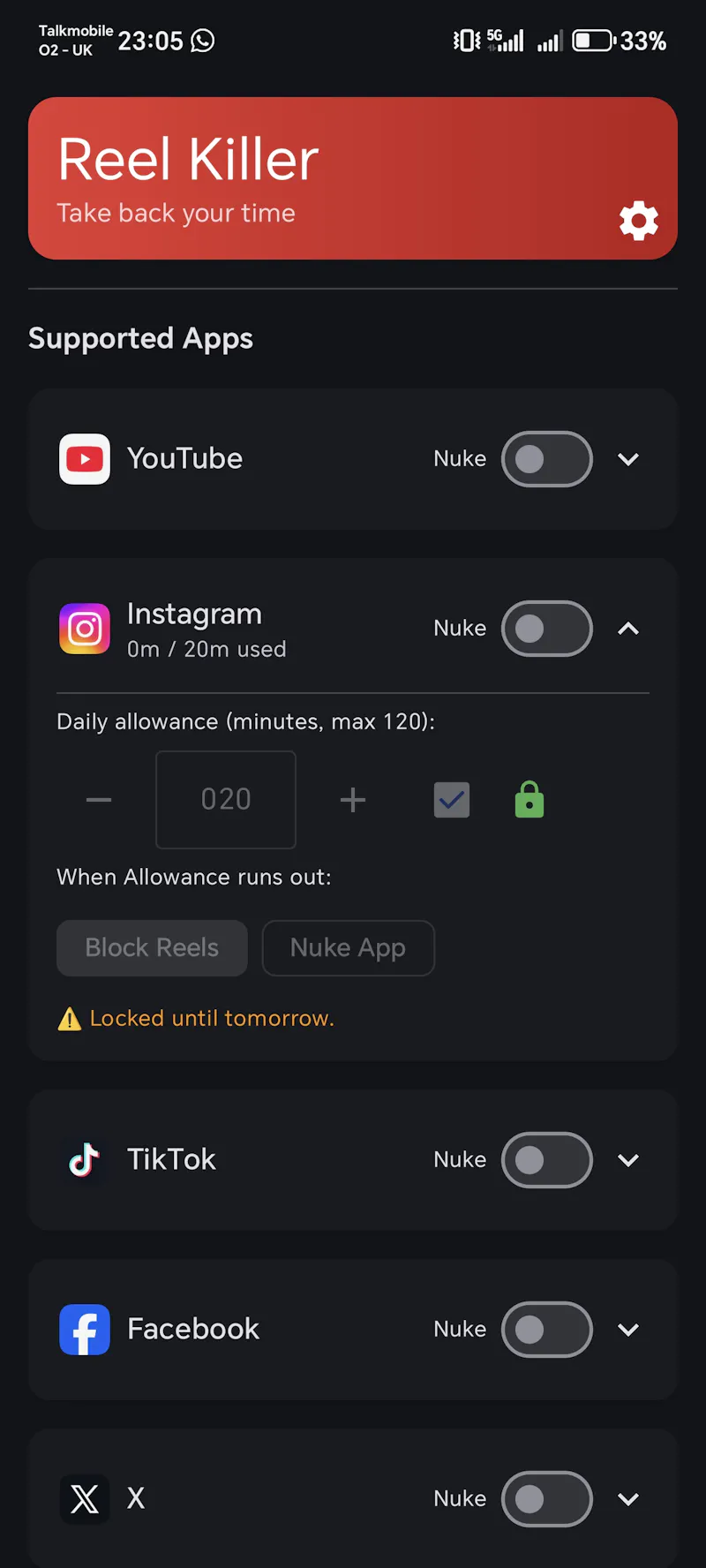Select the Nuke App option
Image resolution: width=706 pixels, height=1568 pixels.
(349, 948)
